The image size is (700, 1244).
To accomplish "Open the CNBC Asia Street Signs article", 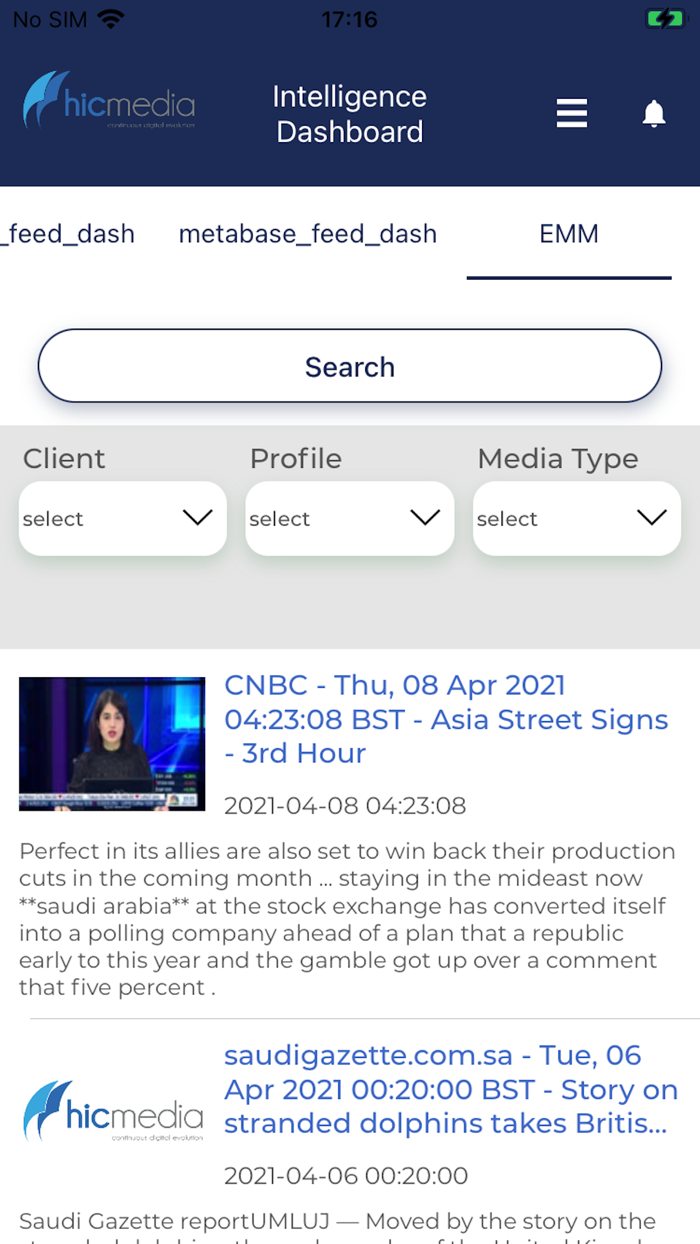I will point(446,719).
